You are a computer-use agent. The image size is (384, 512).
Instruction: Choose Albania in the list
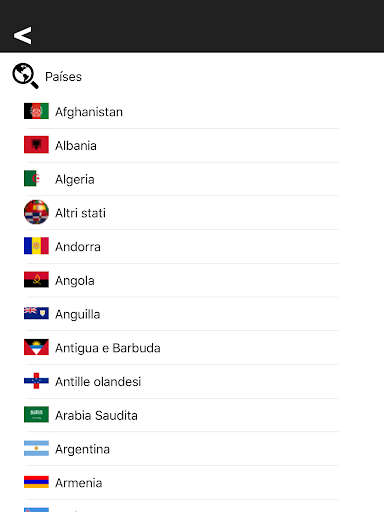tap(183, 146)
